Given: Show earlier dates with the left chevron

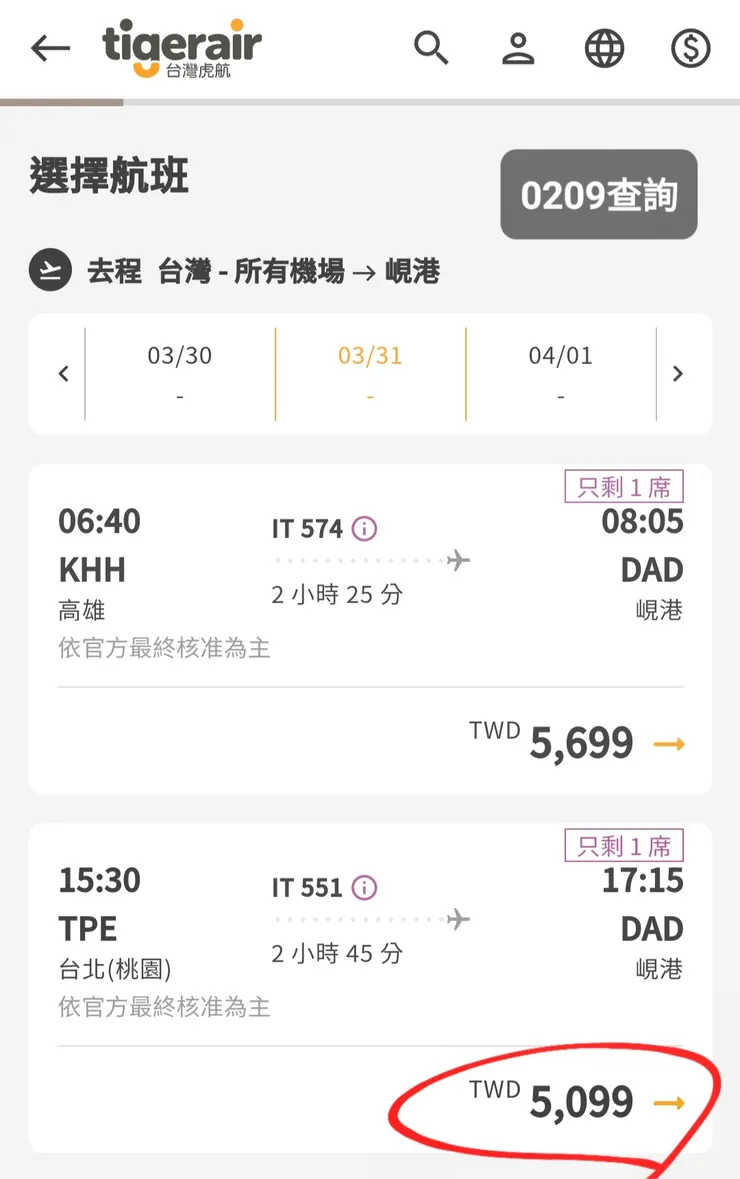Looking at the screenshot, I should 63,374.
